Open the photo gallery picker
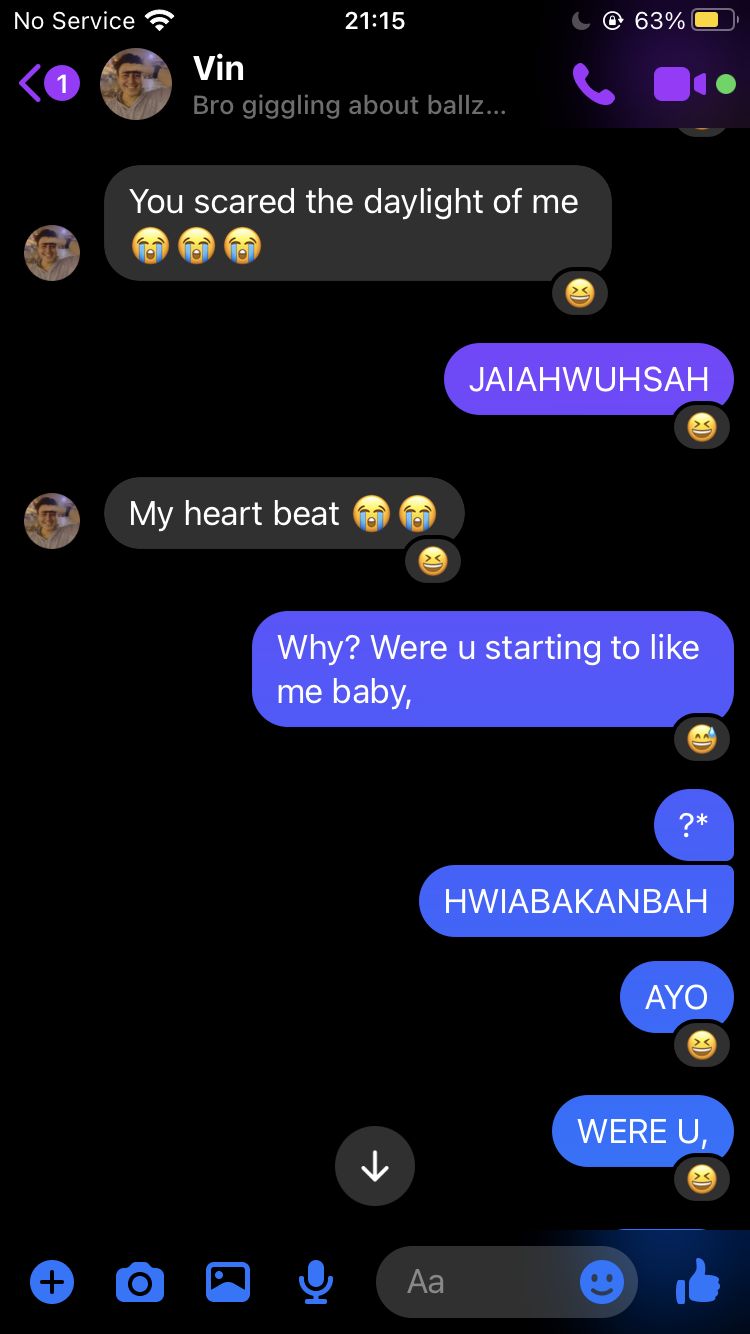Viewport: 750px width, 1334px height. (x=228, y=1281)
